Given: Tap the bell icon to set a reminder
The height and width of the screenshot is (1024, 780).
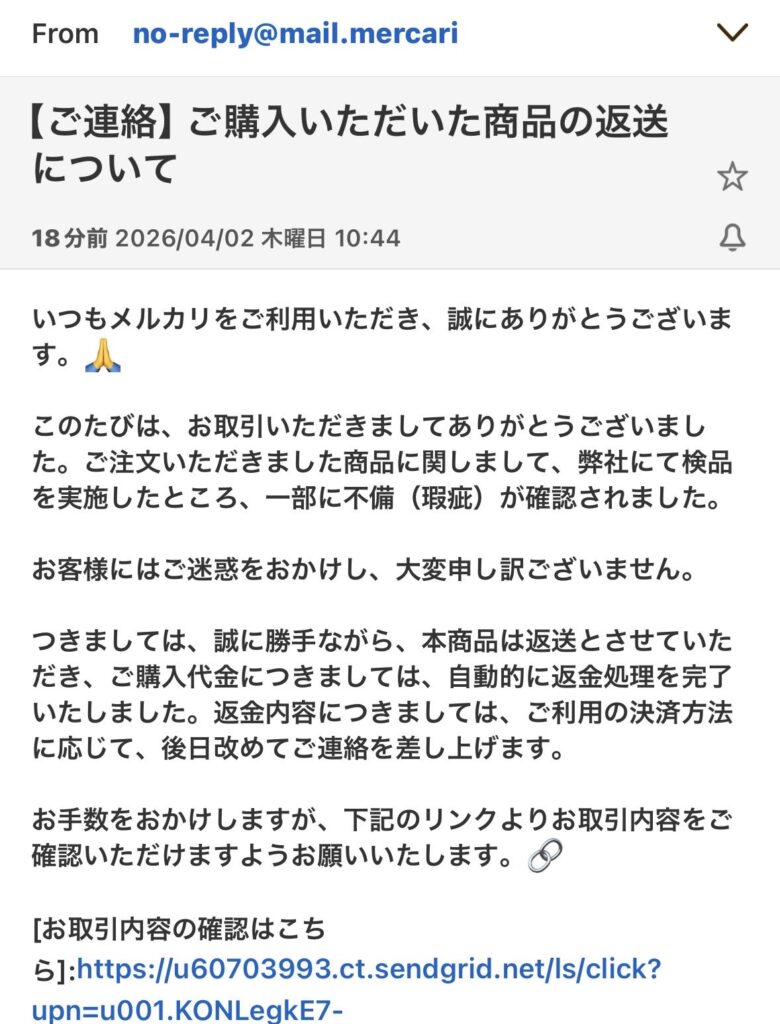Looking at the screenshot, I should click(x=732, y=238).
